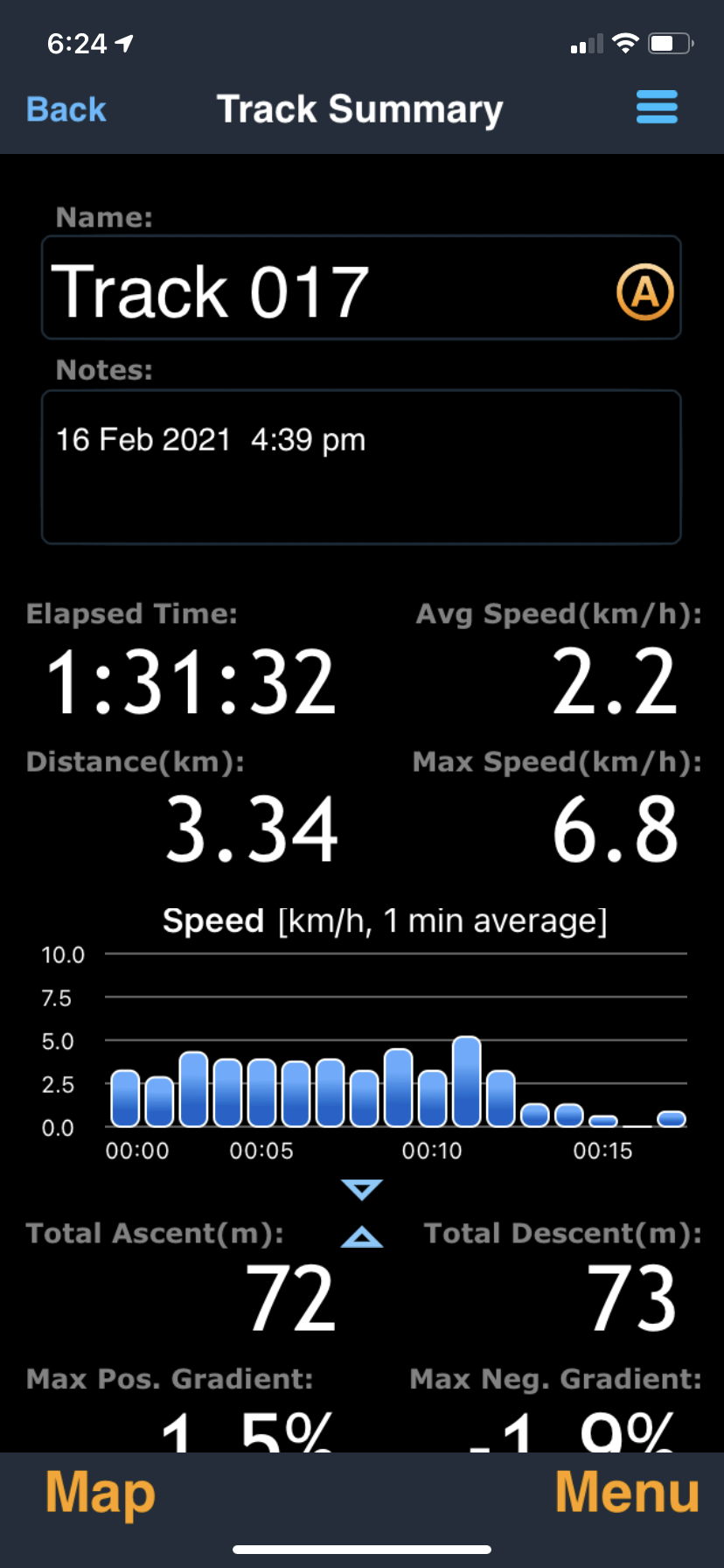This screenshot has height=1568, width=724.
Task: Tap the orange A icon in name field
Action: pos(644,292)
